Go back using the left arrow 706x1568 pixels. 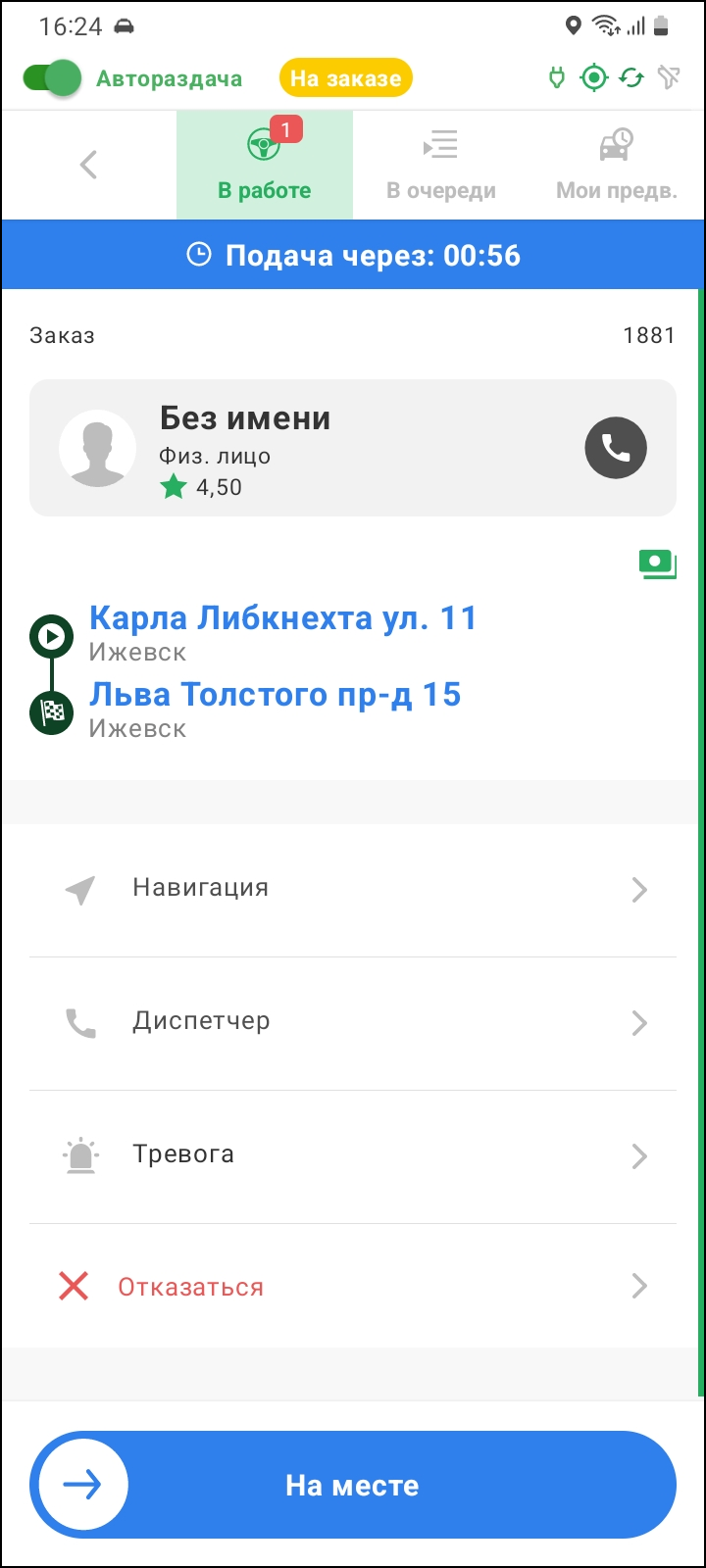88,165
